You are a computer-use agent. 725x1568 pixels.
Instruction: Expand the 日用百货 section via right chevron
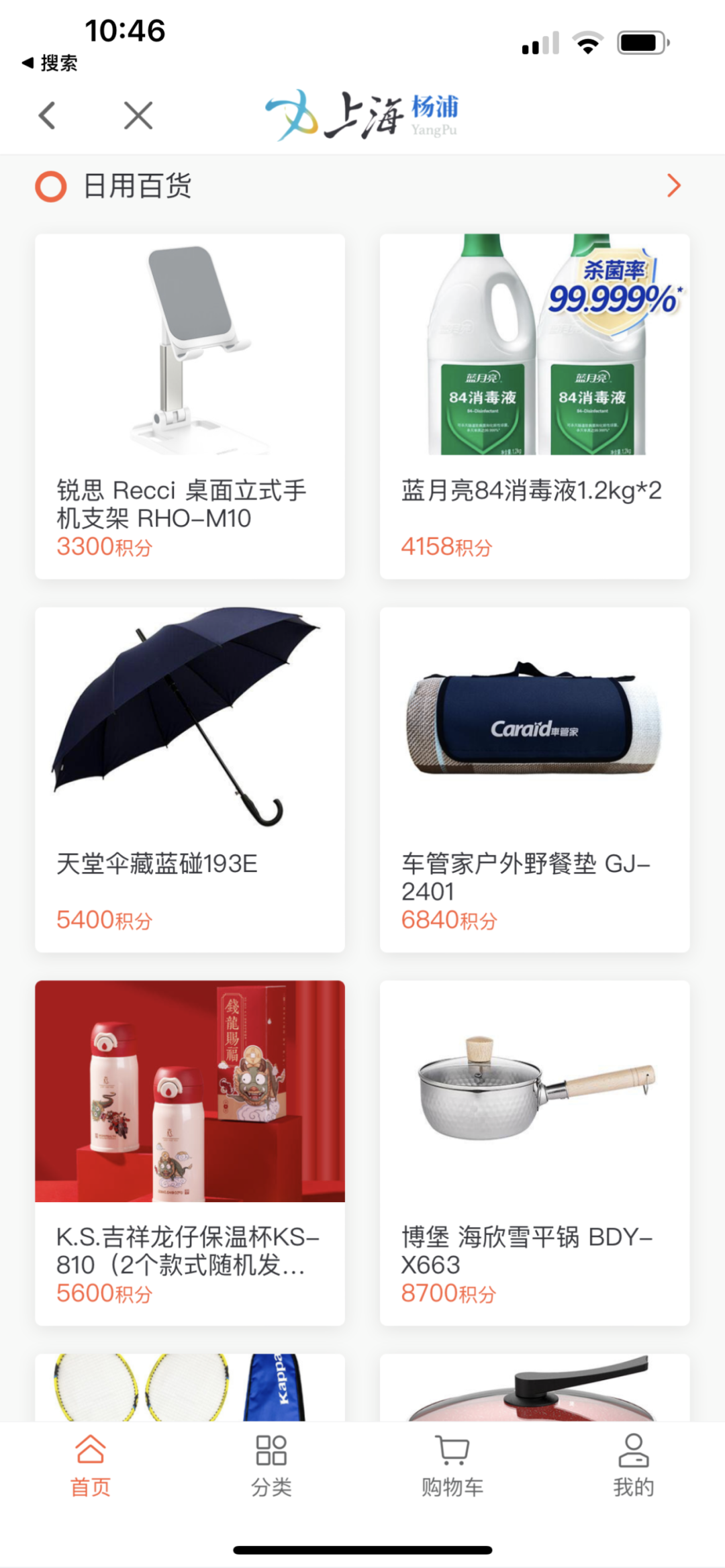(x=673, y=185)
